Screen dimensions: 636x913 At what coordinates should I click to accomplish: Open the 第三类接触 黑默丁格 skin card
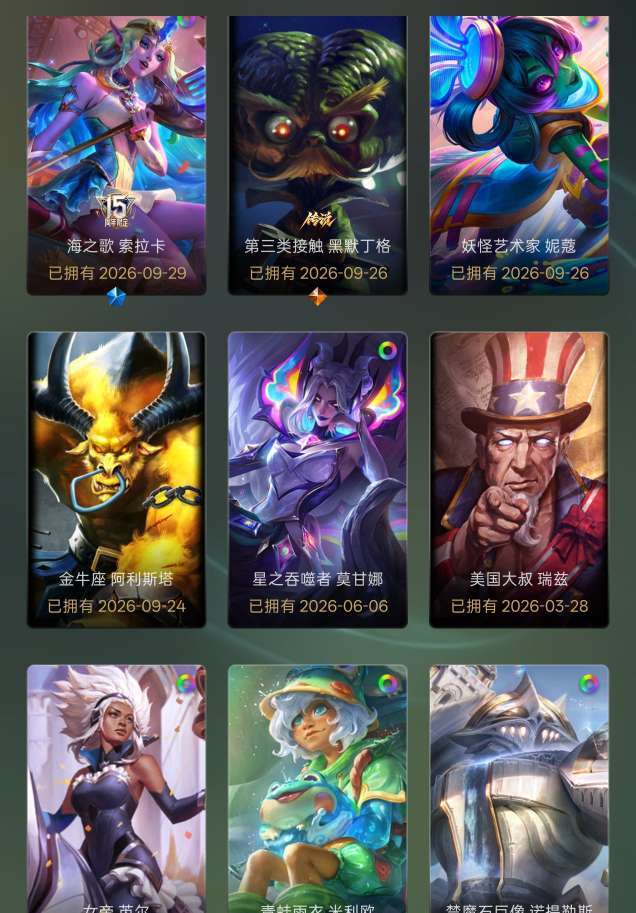[317, 155]
